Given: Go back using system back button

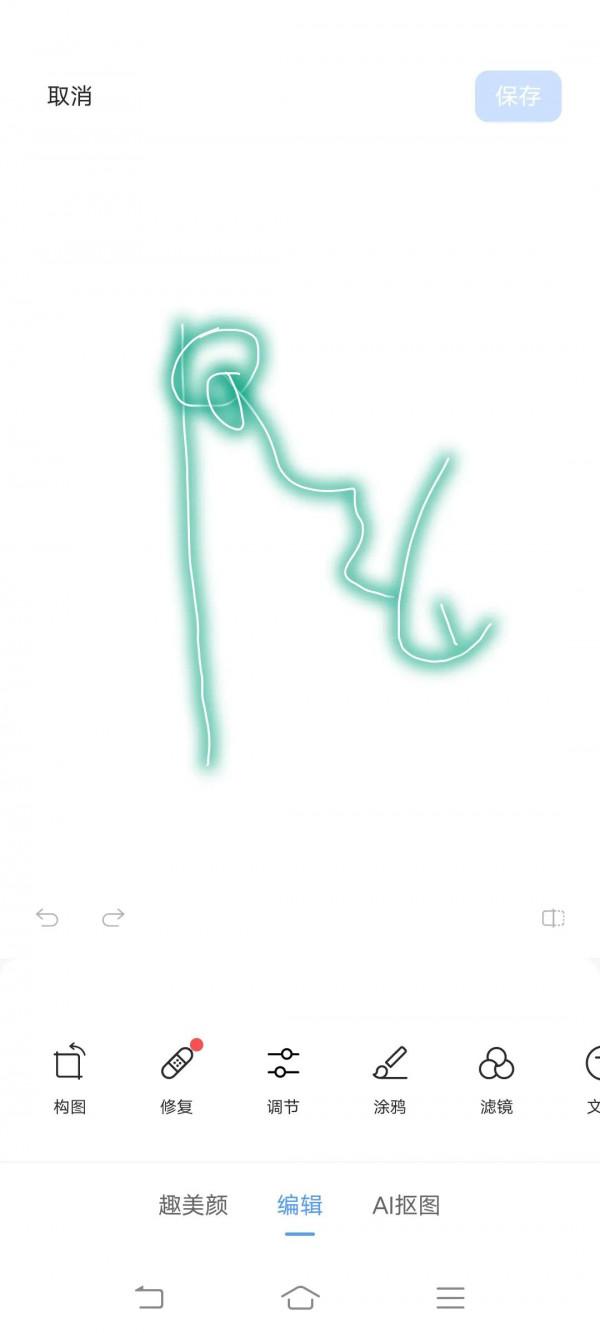Looking at the screenshot, I should 149,1298.
